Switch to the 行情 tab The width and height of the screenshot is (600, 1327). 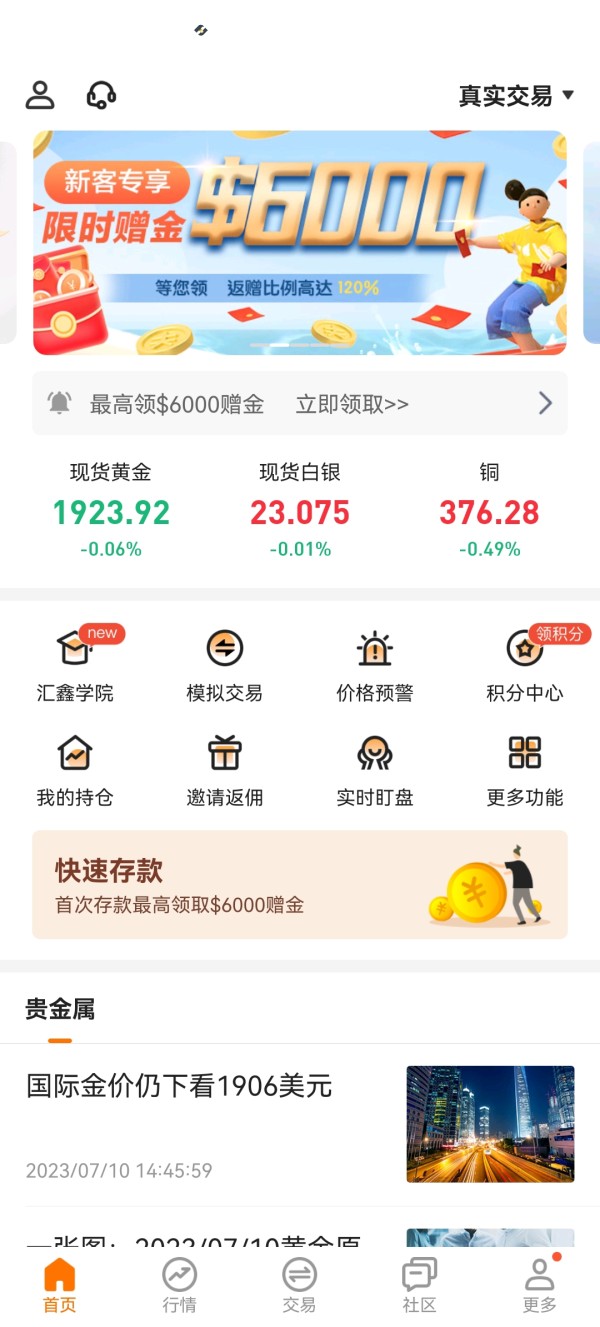tap(180, 1285)
